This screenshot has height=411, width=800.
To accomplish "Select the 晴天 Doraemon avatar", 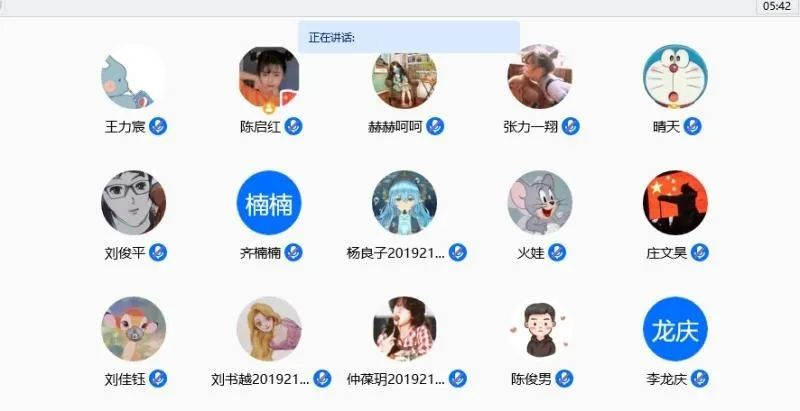I will (x=675, y=78).
